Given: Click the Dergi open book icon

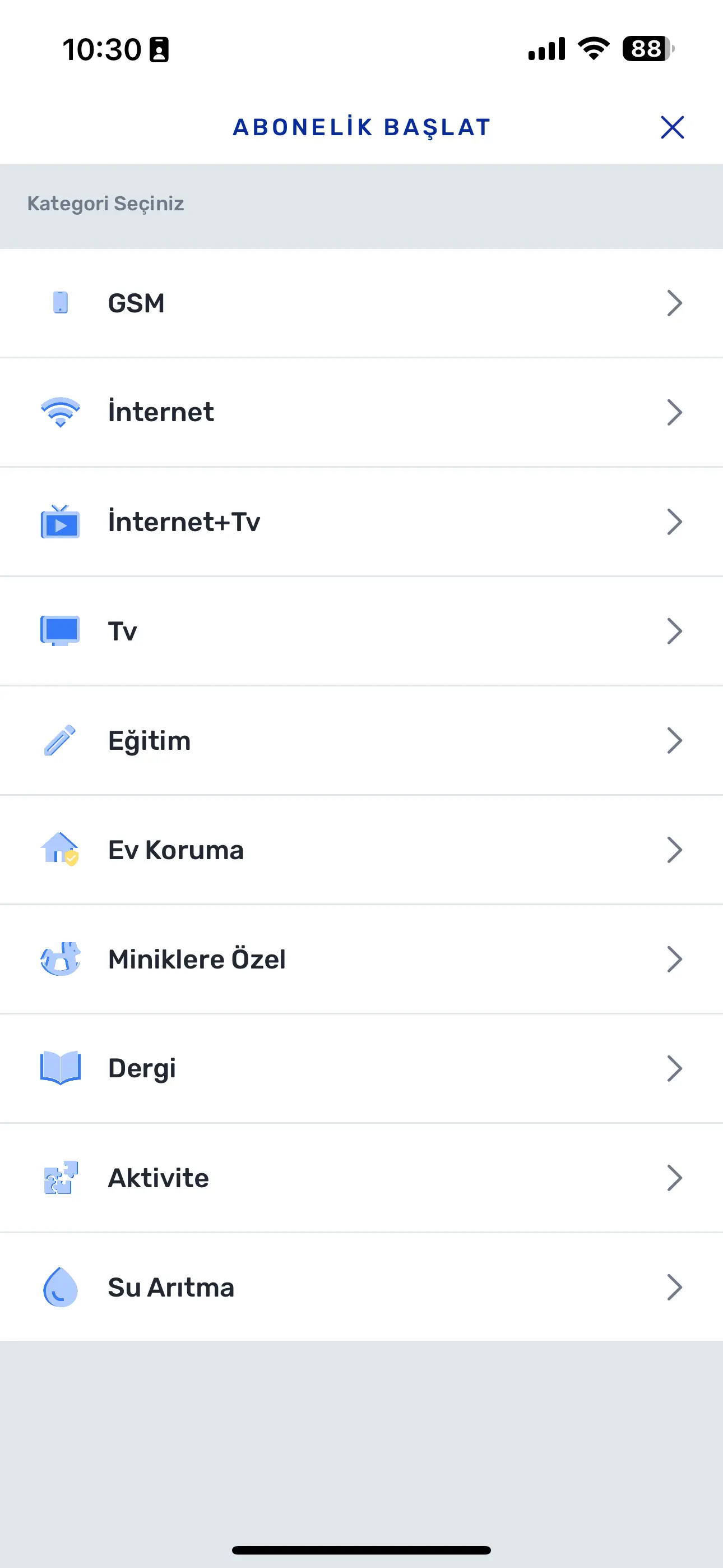Looking at the screenshot, I should (x=59, y=1068).
